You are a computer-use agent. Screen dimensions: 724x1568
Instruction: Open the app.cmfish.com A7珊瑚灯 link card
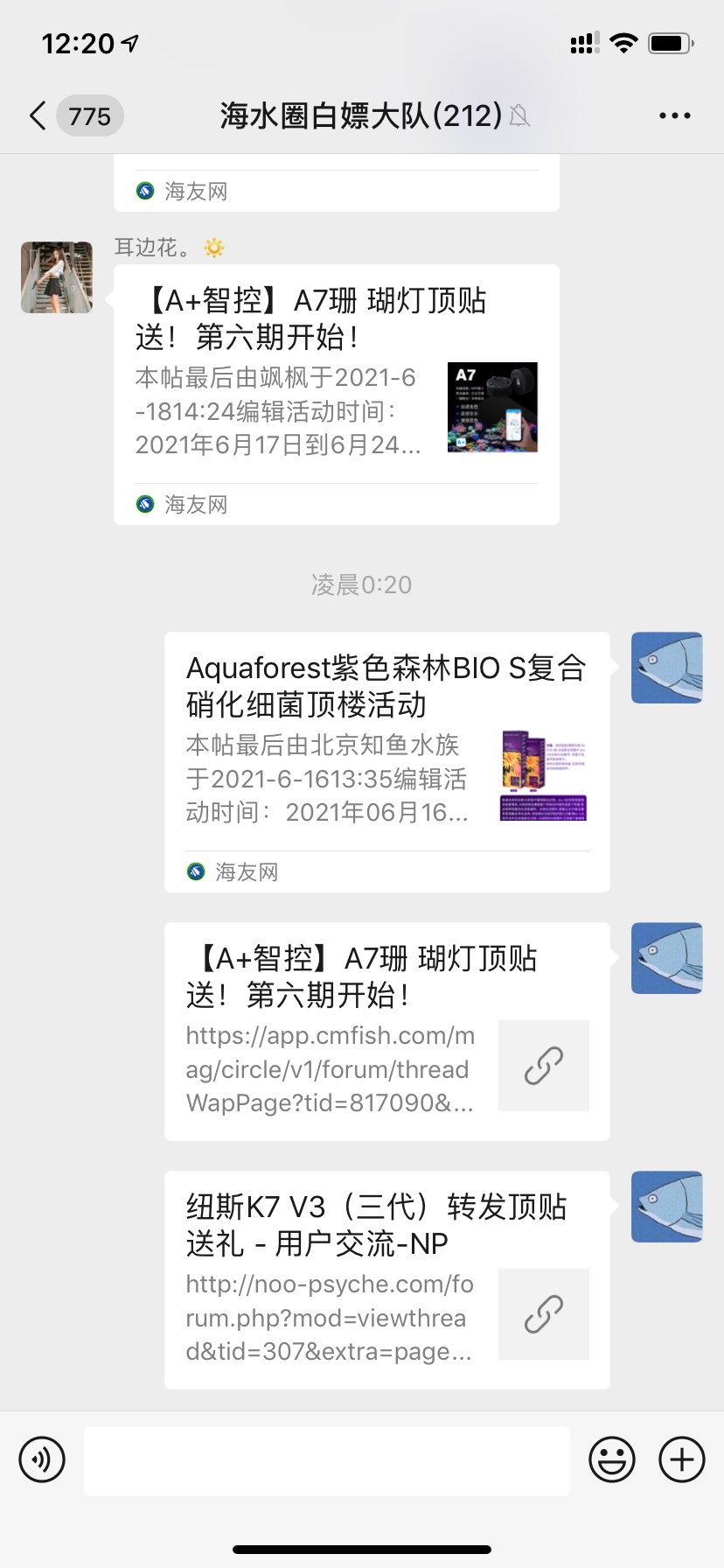[x=386, y=1031]
